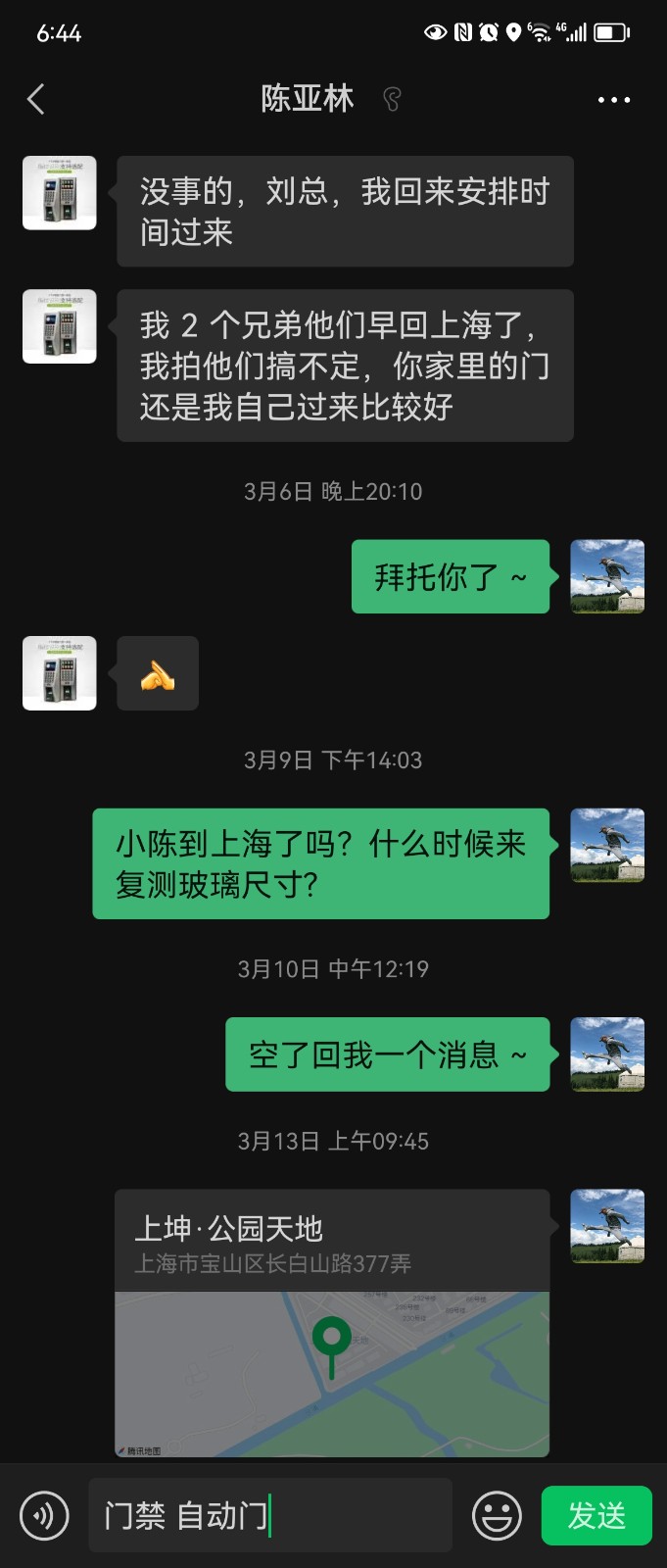The image size is (667, 1568).
Task: Open my avatar beside 拜托你了 message
Action: [x=607, y=576]
